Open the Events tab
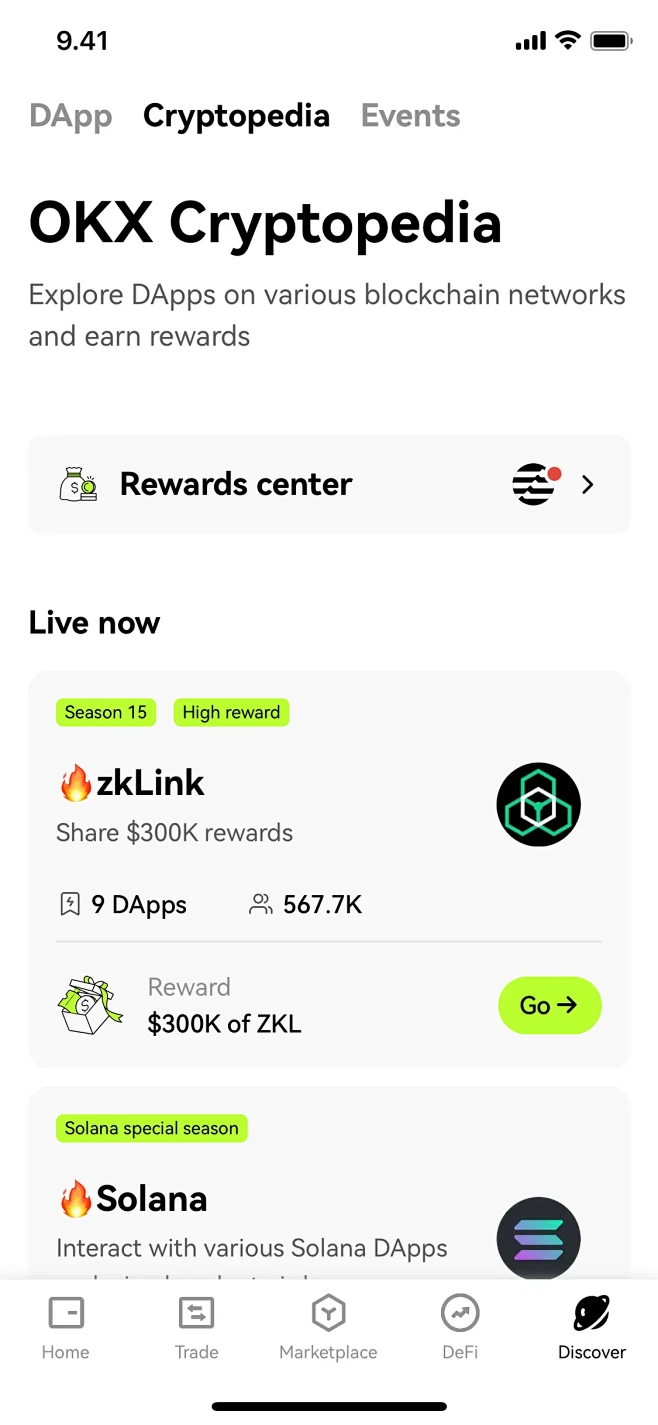This screenshot has height=1425, width=658. (x=410, y=116)
